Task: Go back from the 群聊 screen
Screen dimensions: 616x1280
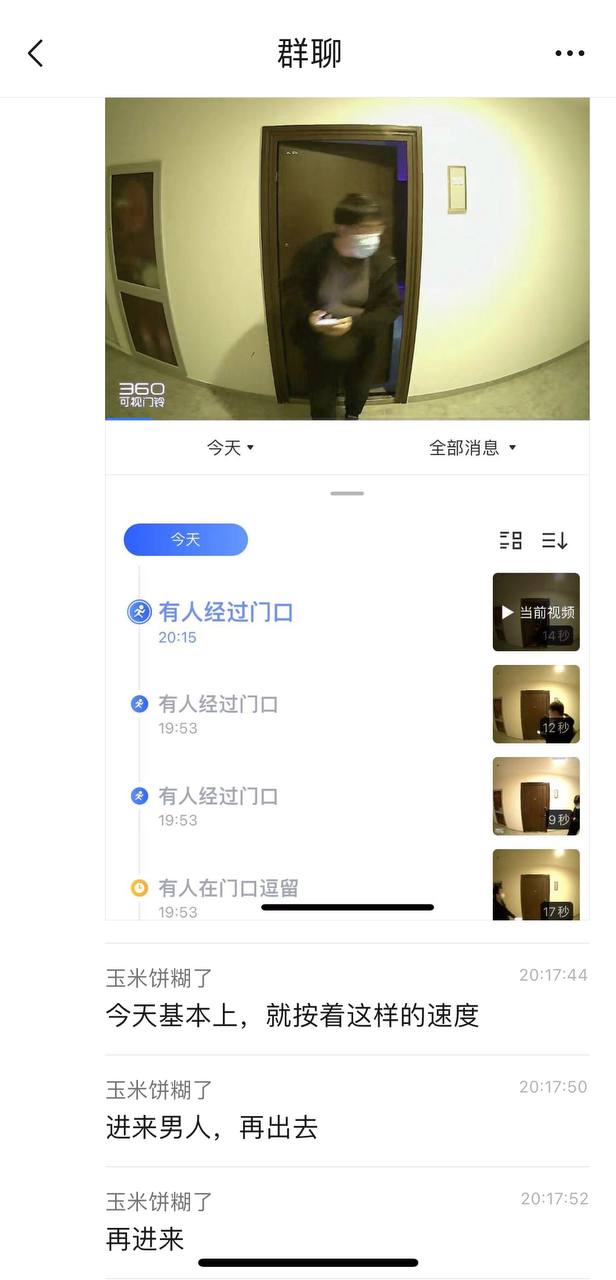Action: pyautogui.click(x=36, y=53)
